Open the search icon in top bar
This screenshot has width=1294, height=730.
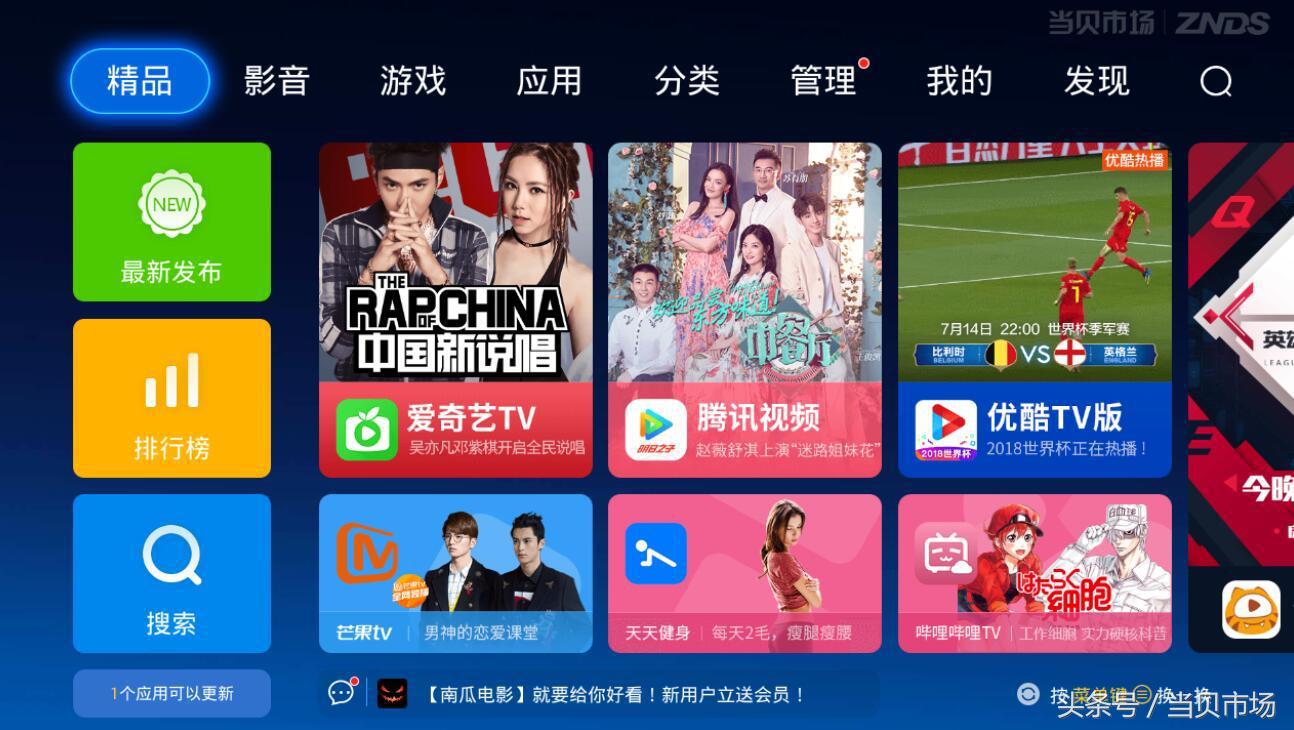tap(1215, 81)
